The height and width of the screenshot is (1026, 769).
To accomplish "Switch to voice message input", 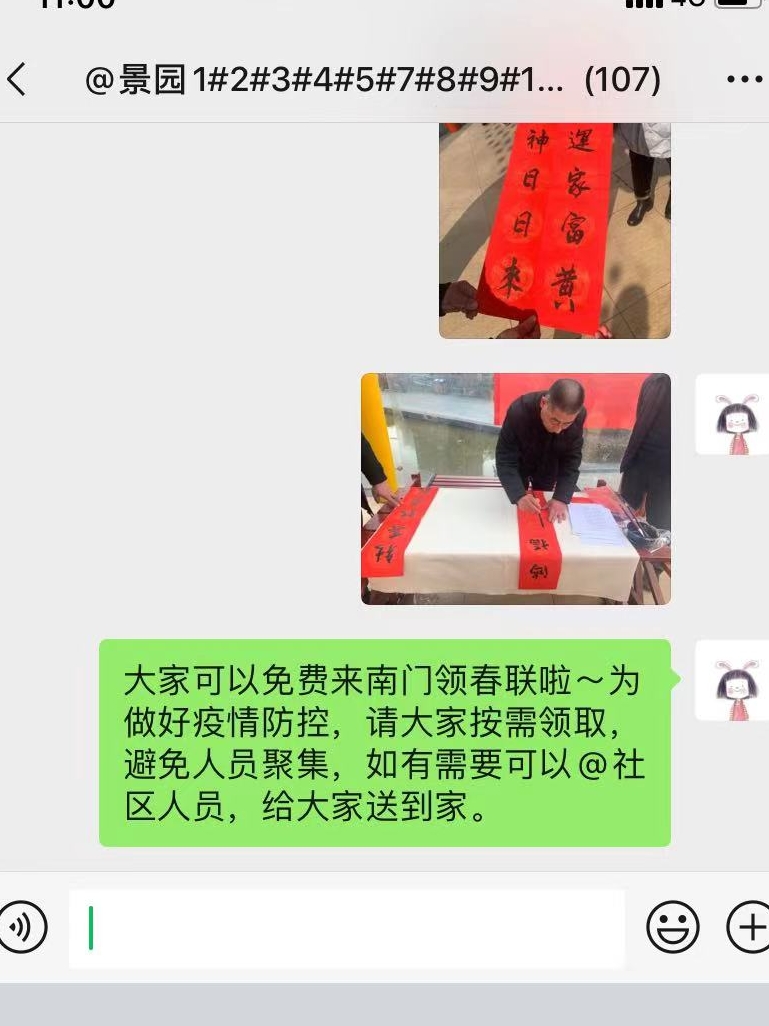I will (x=22, y=927).
